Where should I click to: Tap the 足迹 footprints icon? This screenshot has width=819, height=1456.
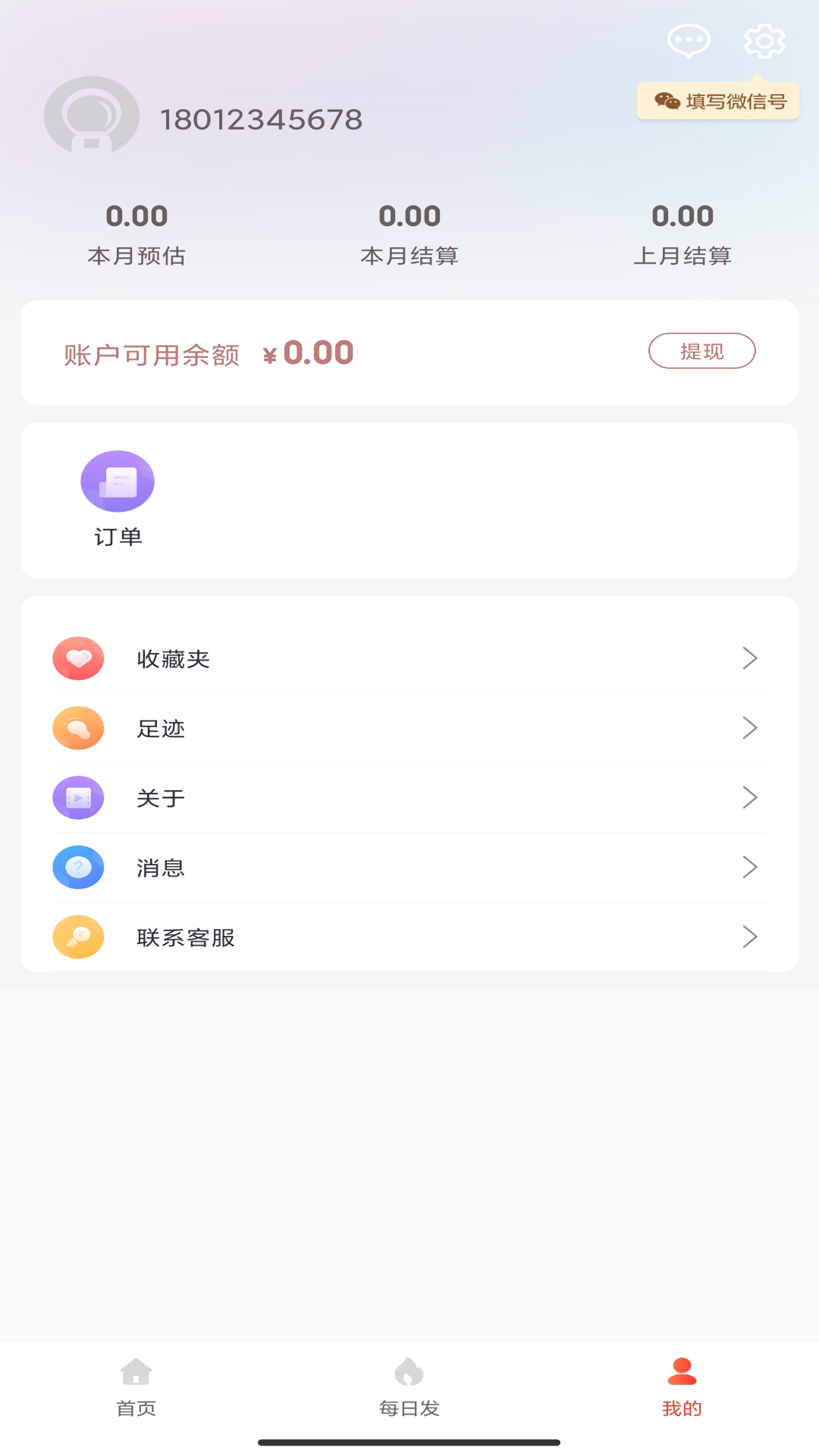(78, 728)
